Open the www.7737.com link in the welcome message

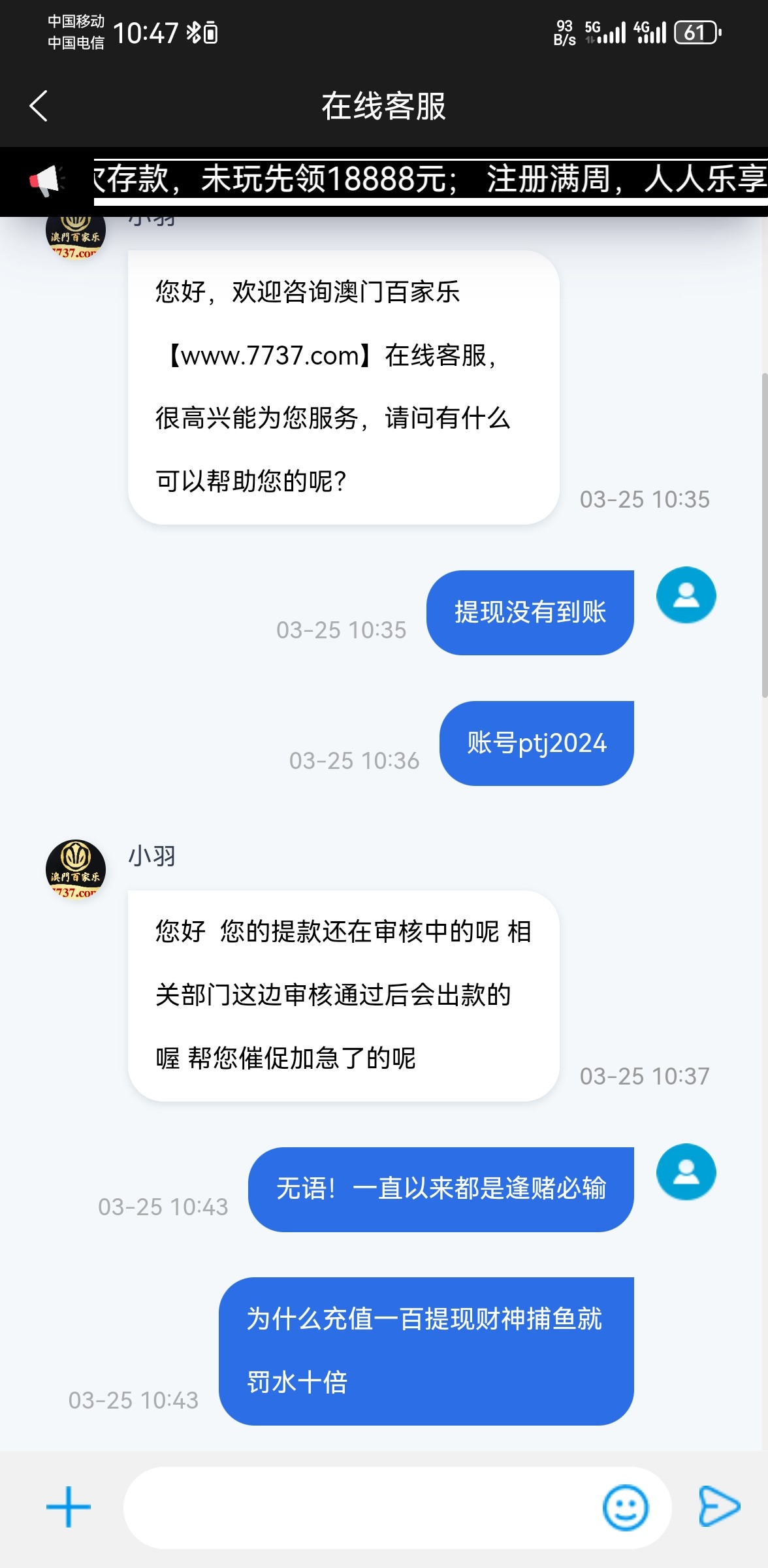tap(273, 357)
